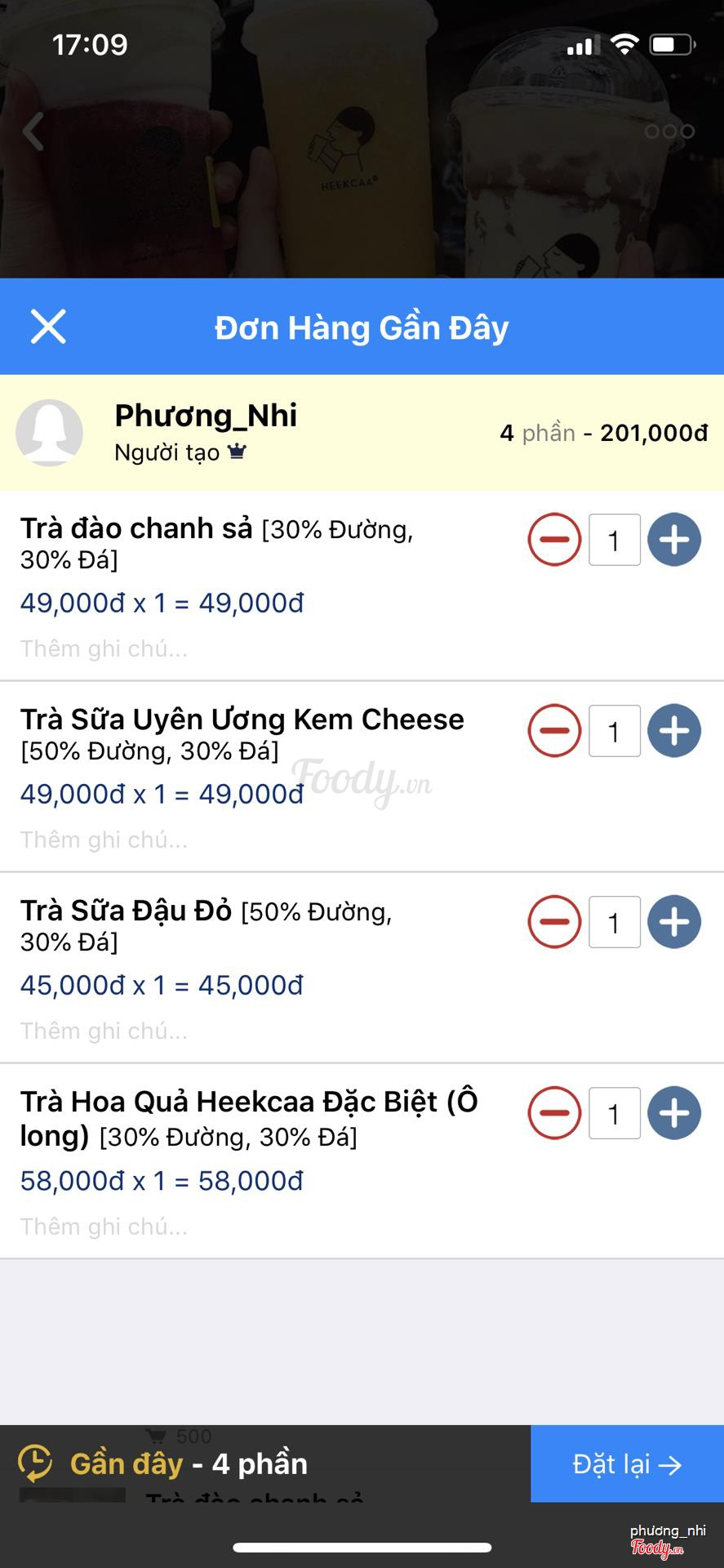Add a note for Trà Hoa Quả Heekcaa

coord(104,1227)
